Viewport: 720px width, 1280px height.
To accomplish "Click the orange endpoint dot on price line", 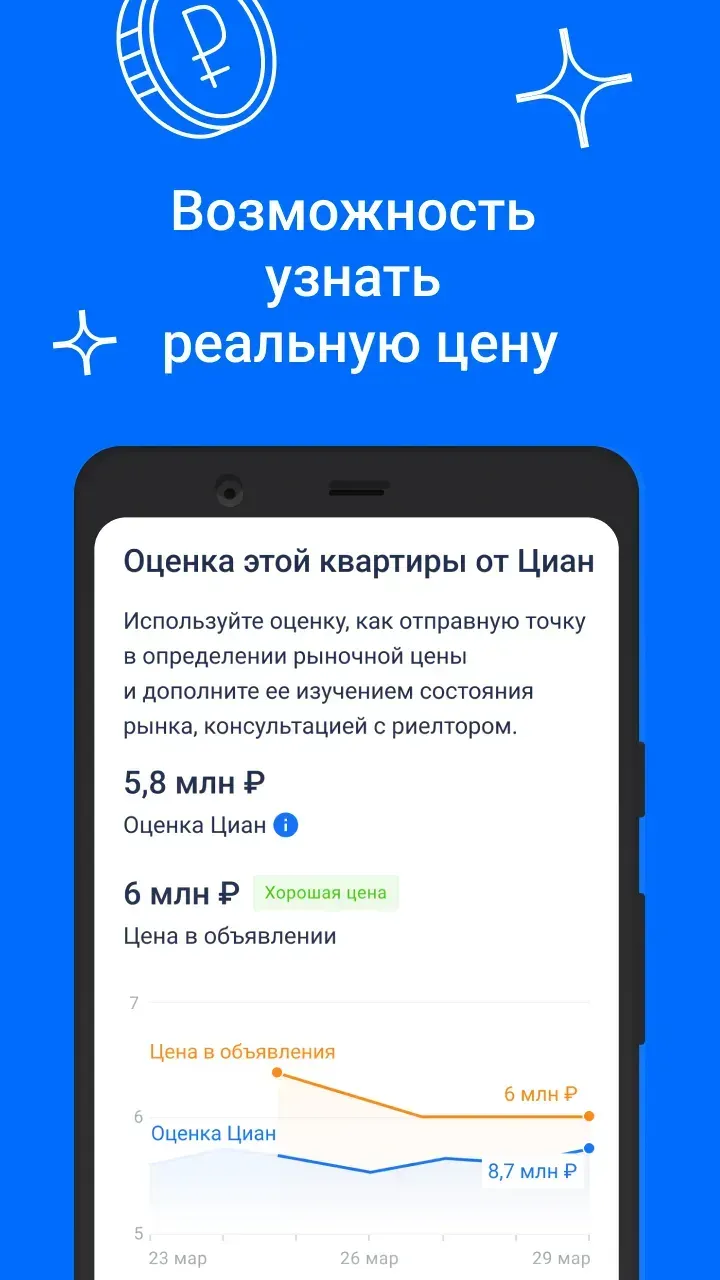I will (590, 1114).
